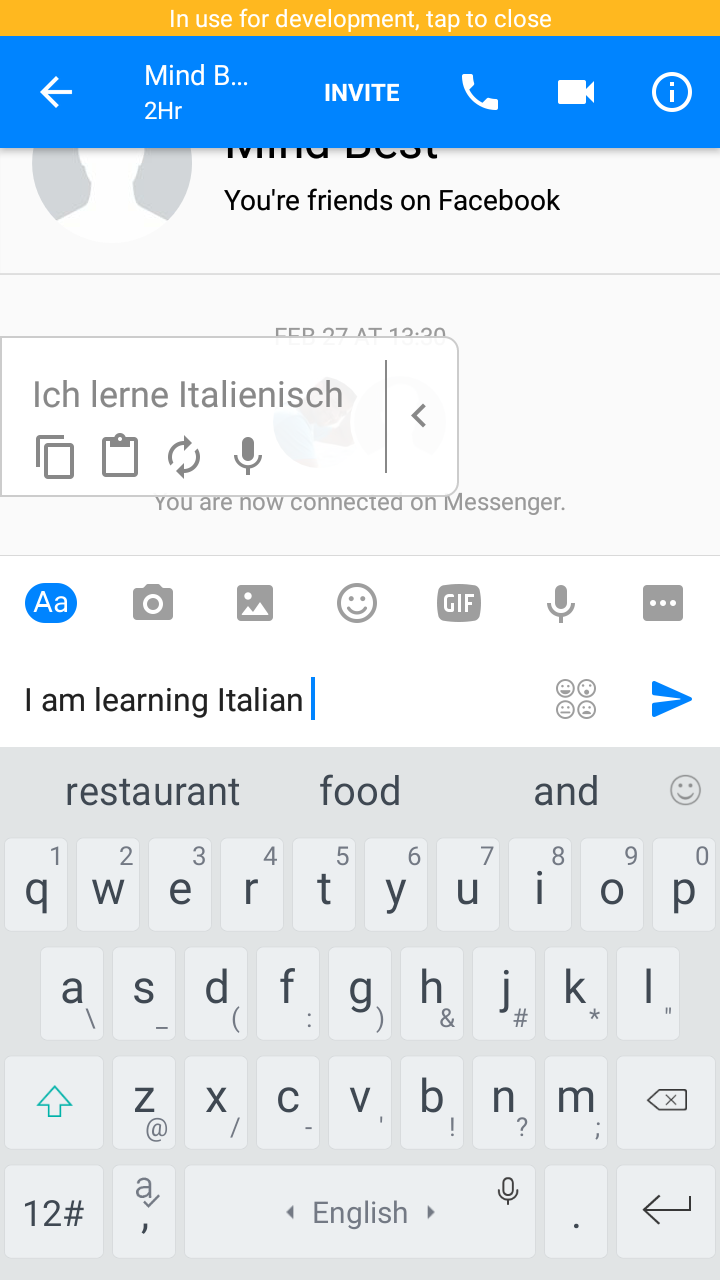Tap the refresh arrows in the translator box
The width and height of the screenshot is (720, 1280).
[x=184, y=457]
